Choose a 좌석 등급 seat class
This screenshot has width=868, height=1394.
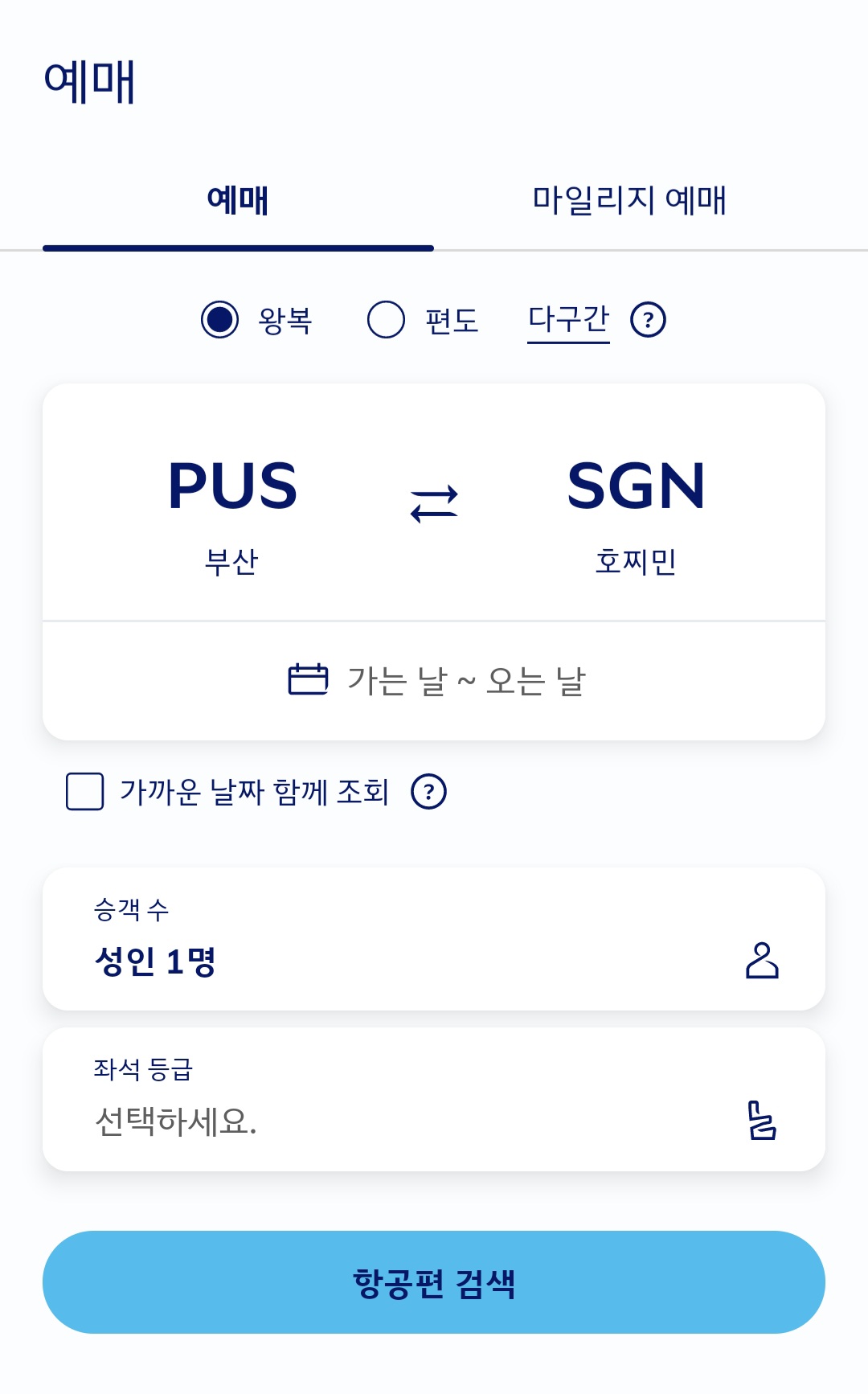pyautogui.click(x=434, y=1099)
